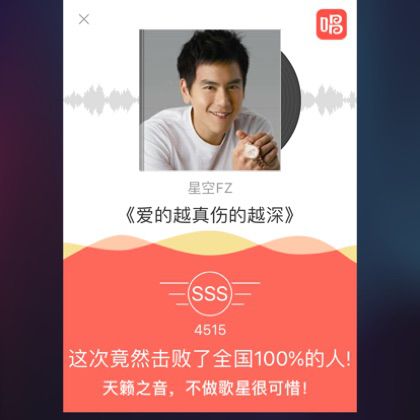Image resolution: width=420 pixels, height=420 pixels.
Task: Close the SSS score result card
Action: [x=84, y=19]
